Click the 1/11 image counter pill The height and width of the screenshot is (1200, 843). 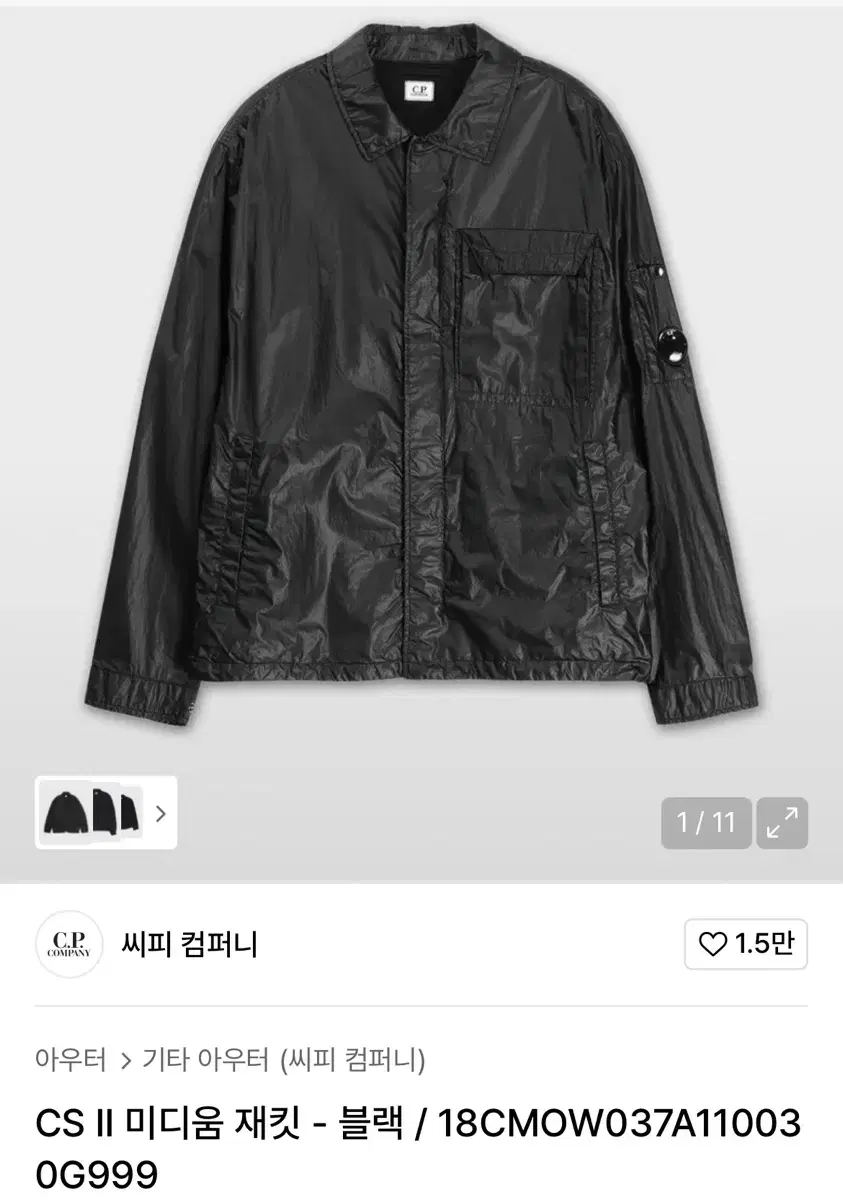point(707,823)
